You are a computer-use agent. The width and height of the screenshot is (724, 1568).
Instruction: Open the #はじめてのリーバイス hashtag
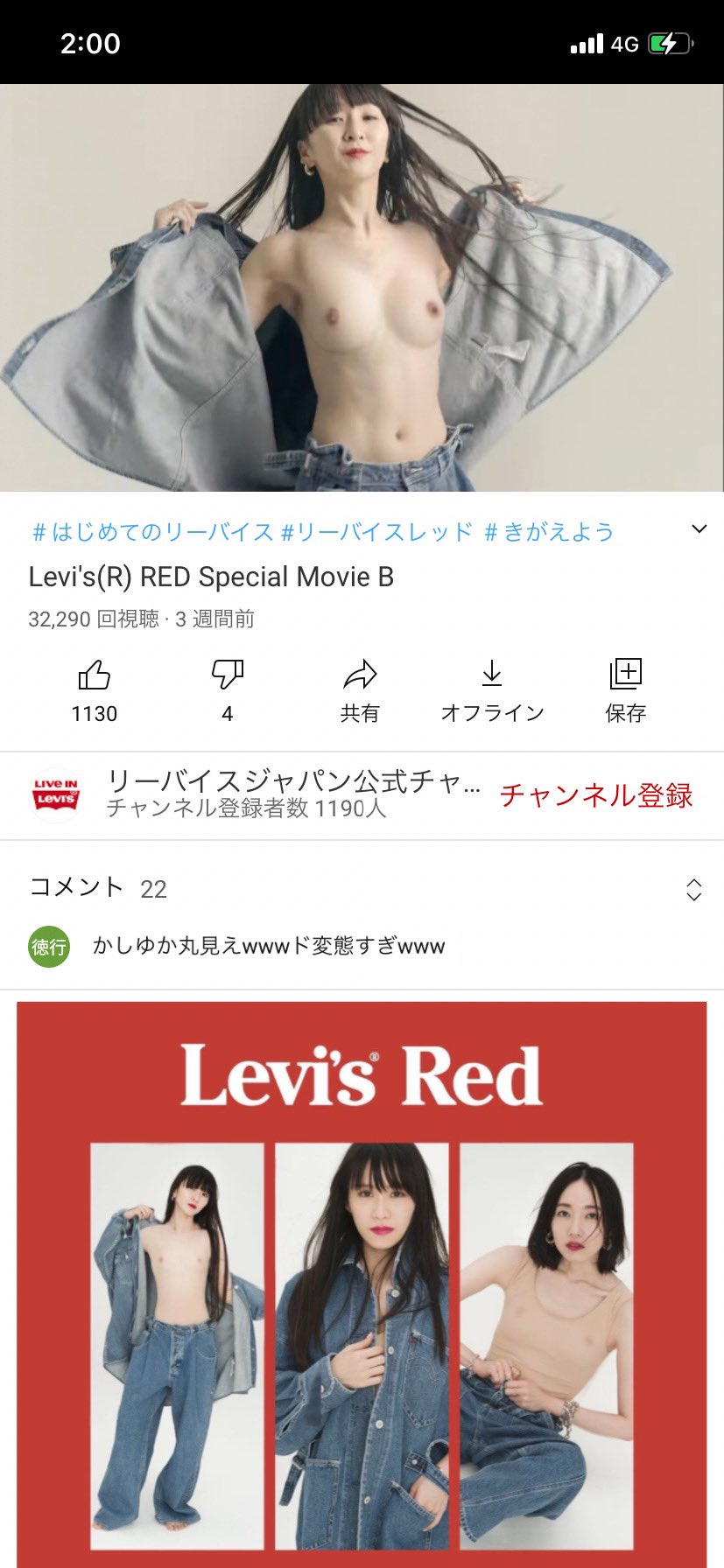pyautogui.click(x=152, y=531)
